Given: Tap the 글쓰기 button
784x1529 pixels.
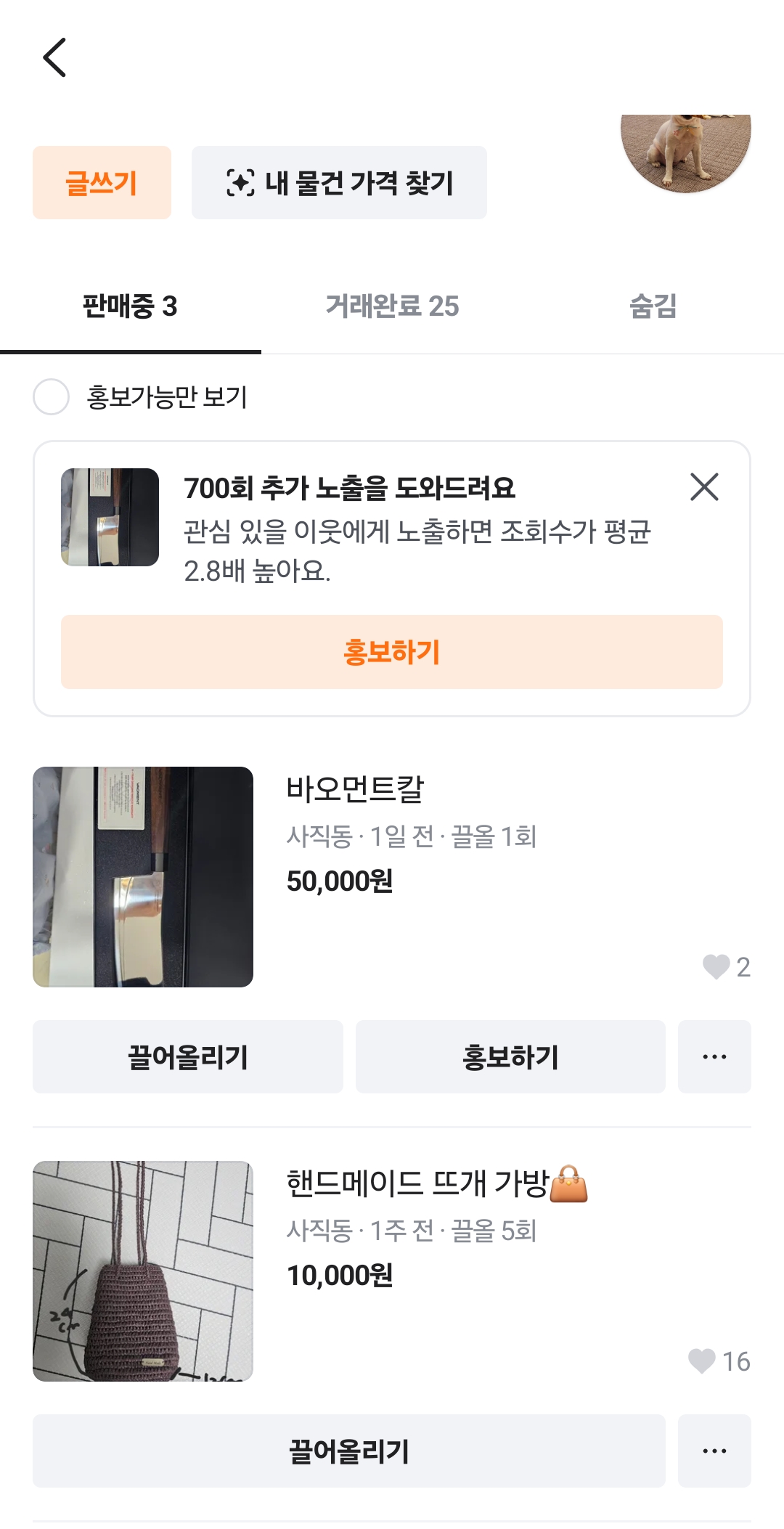Looking at the screenshot, I should (x=102, y=183).
